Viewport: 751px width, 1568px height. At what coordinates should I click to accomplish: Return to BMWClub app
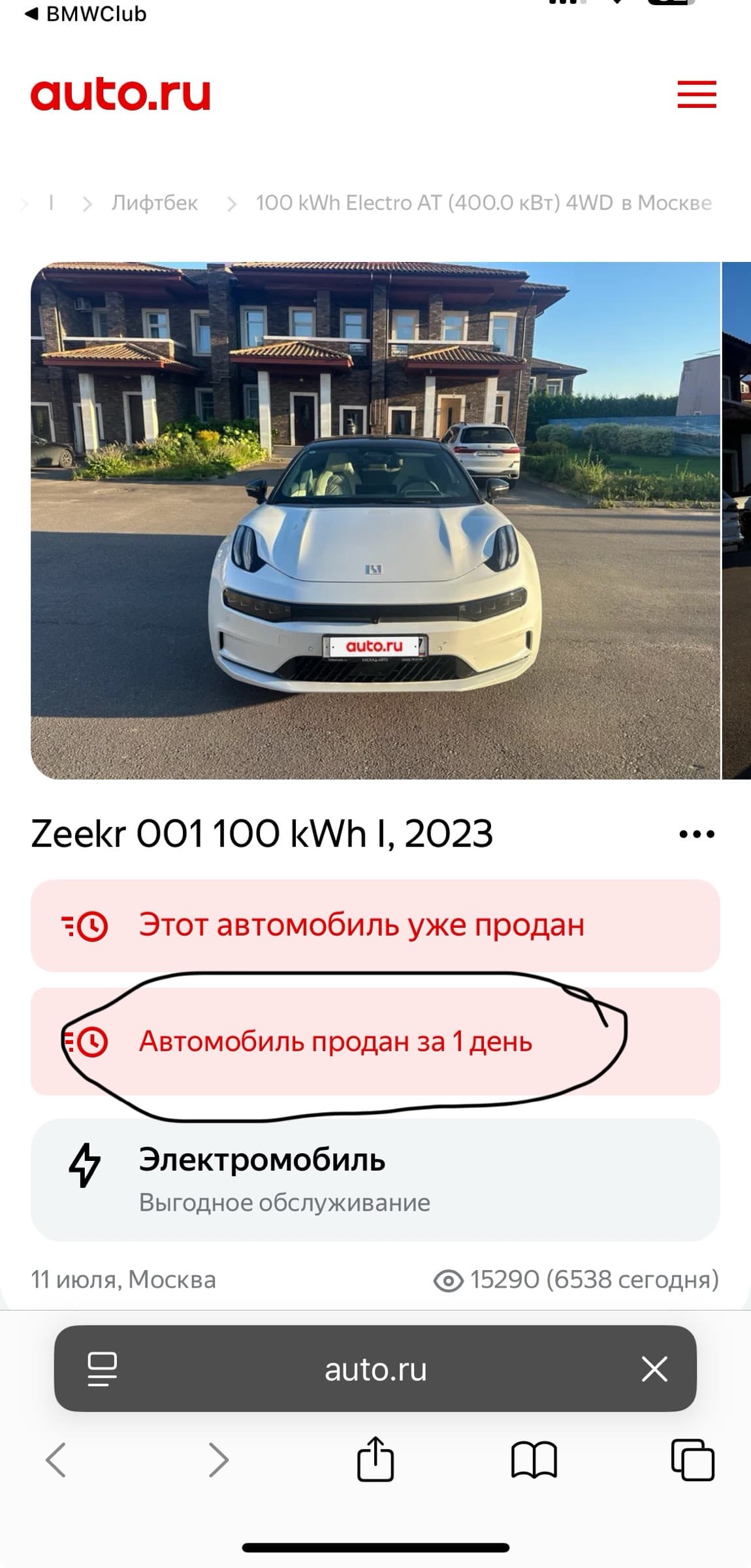86,14
